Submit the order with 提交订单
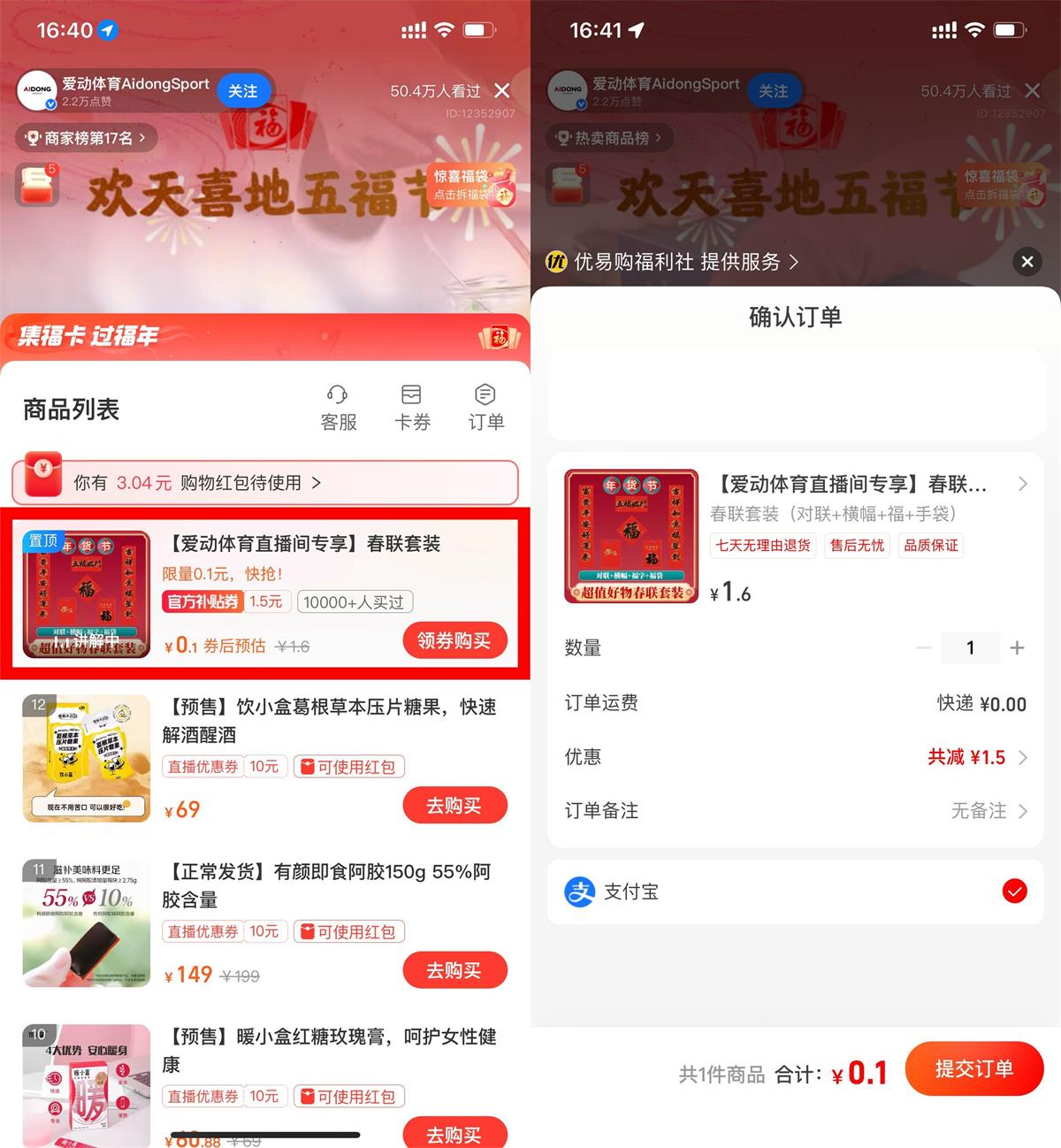 click(x=975, y=1069)
